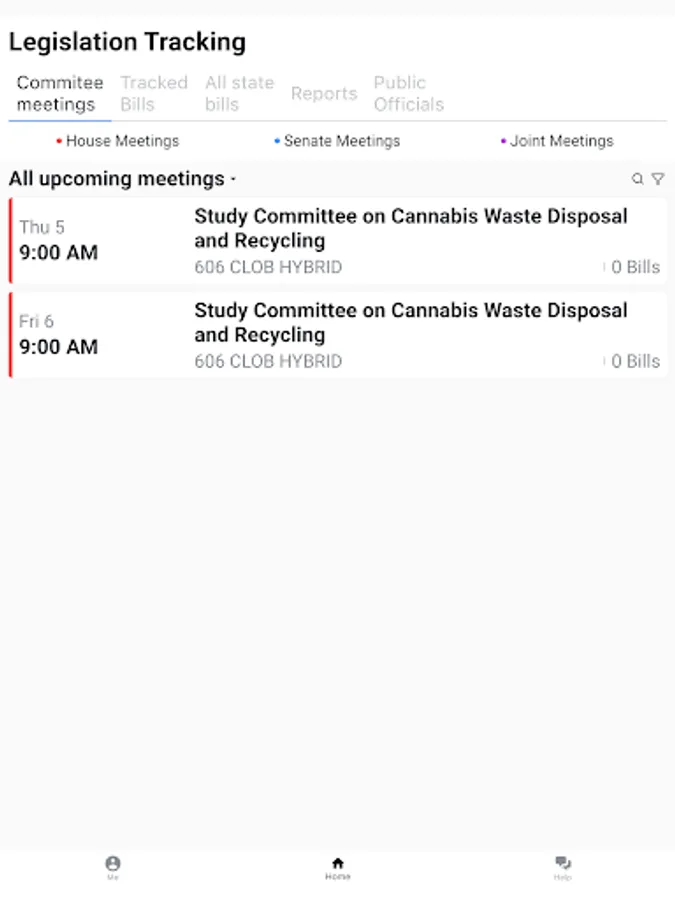Open the meetings search icon

click(x=637, y=179)
